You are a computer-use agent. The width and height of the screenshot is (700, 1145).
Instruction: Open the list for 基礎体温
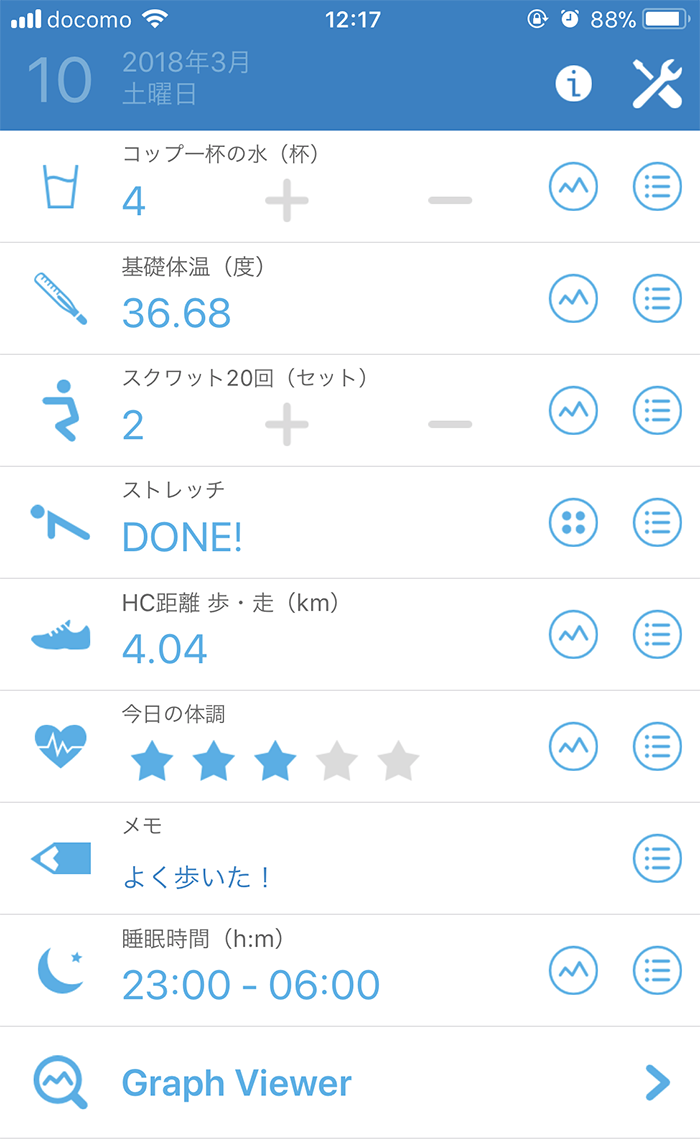click(x=657, y=298)
